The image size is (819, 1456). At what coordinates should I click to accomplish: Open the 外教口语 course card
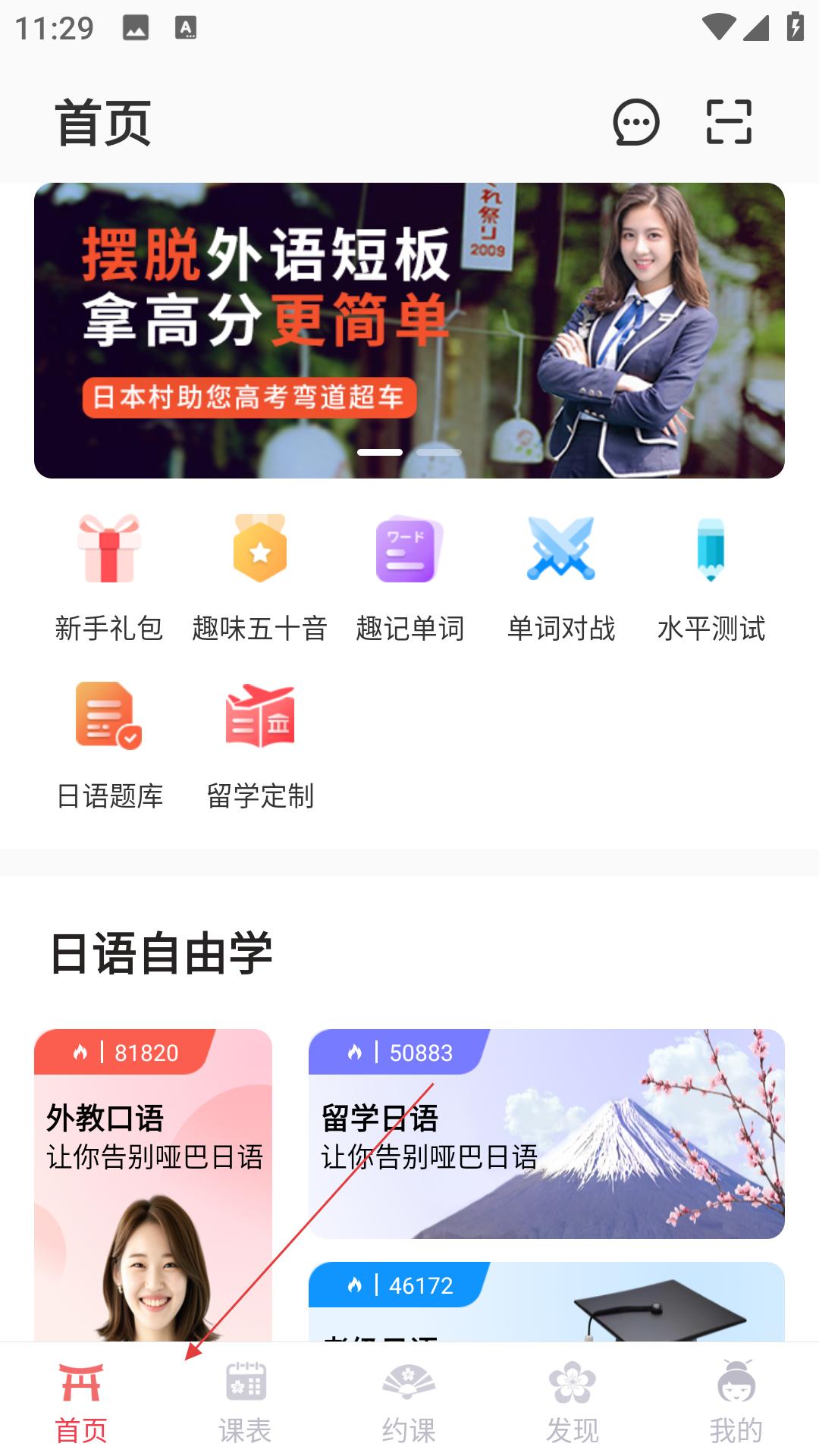153,1183
